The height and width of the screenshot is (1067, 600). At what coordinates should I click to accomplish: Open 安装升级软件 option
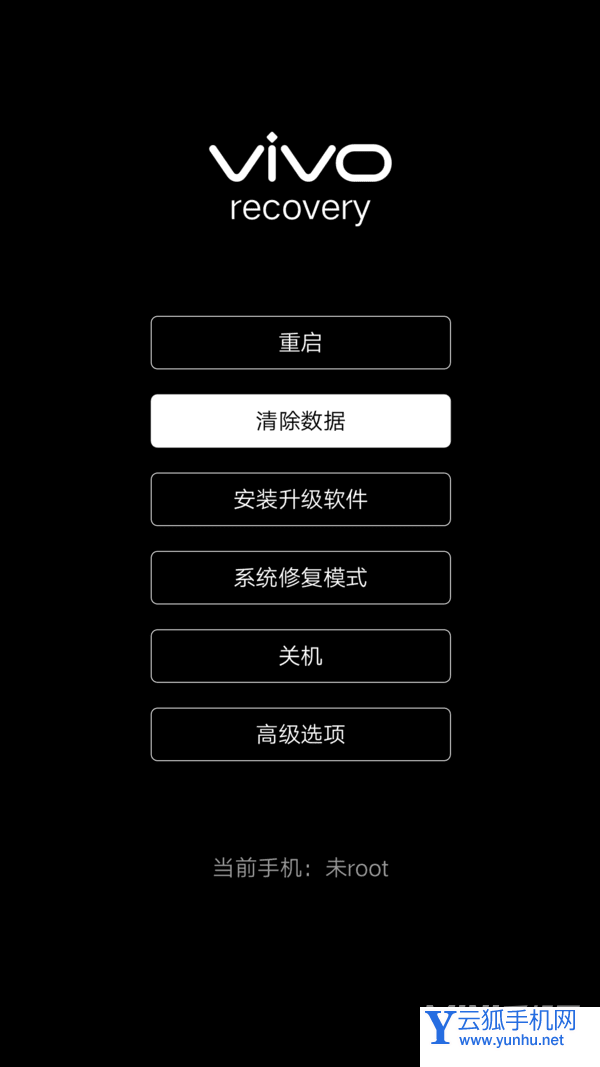(x=300, y=499)
